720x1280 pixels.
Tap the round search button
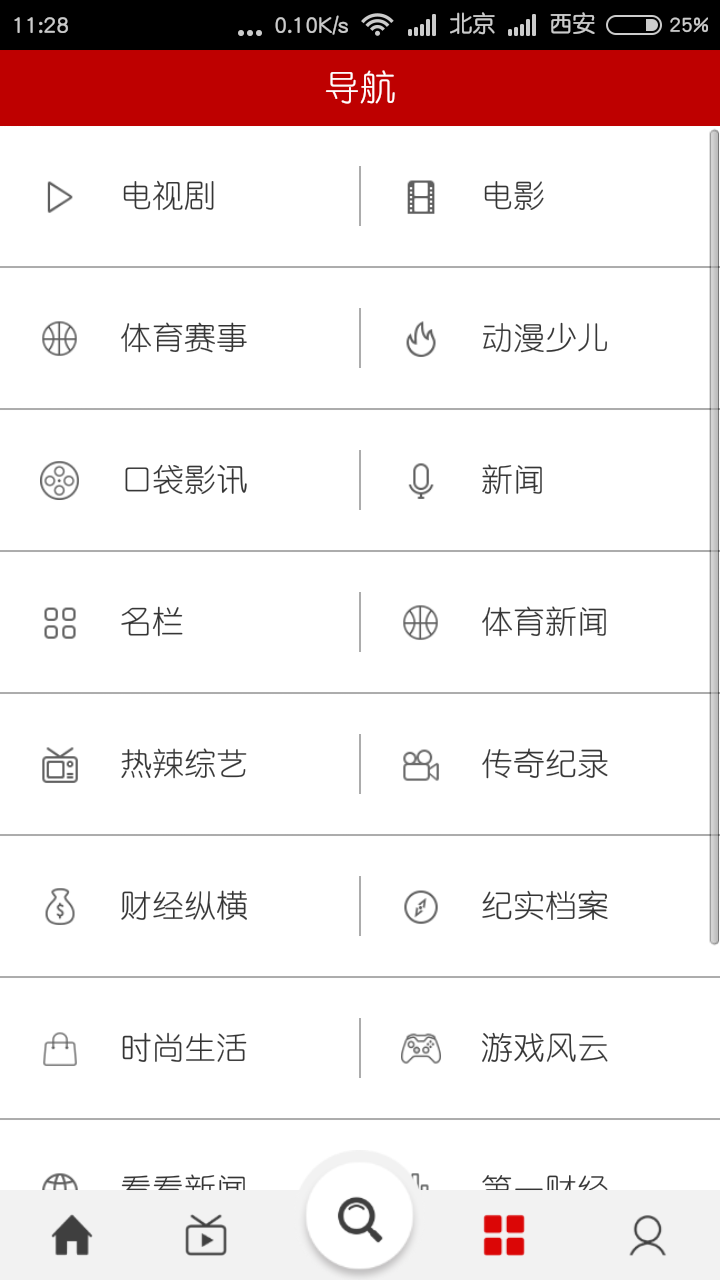pos(360,1220)
